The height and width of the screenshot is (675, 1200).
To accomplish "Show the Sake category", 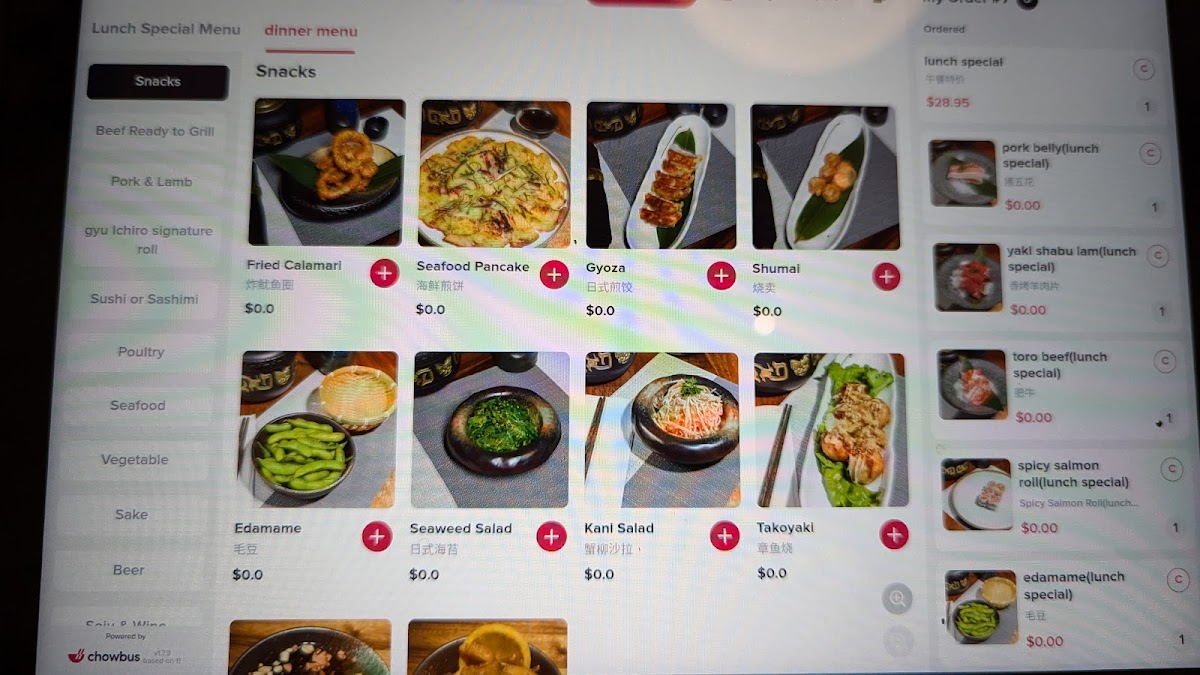I will 131,515.
